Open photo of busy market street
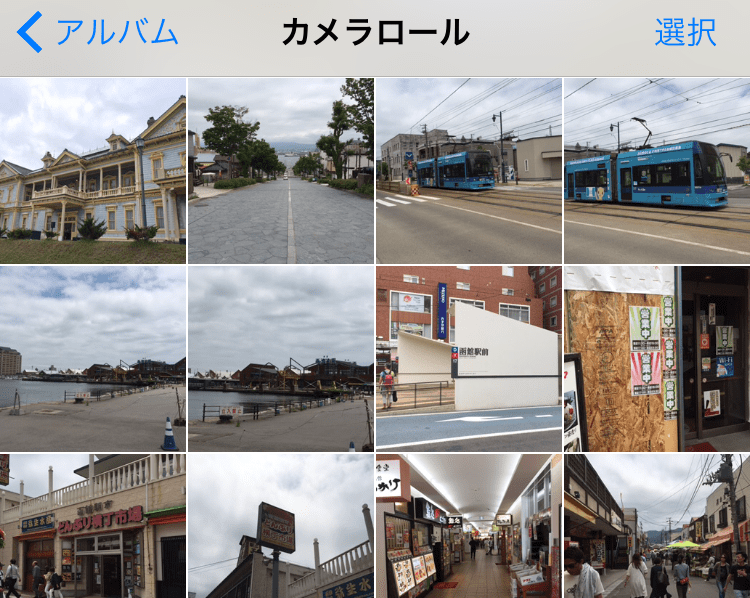The image size is (750, 598). (656, 526)
